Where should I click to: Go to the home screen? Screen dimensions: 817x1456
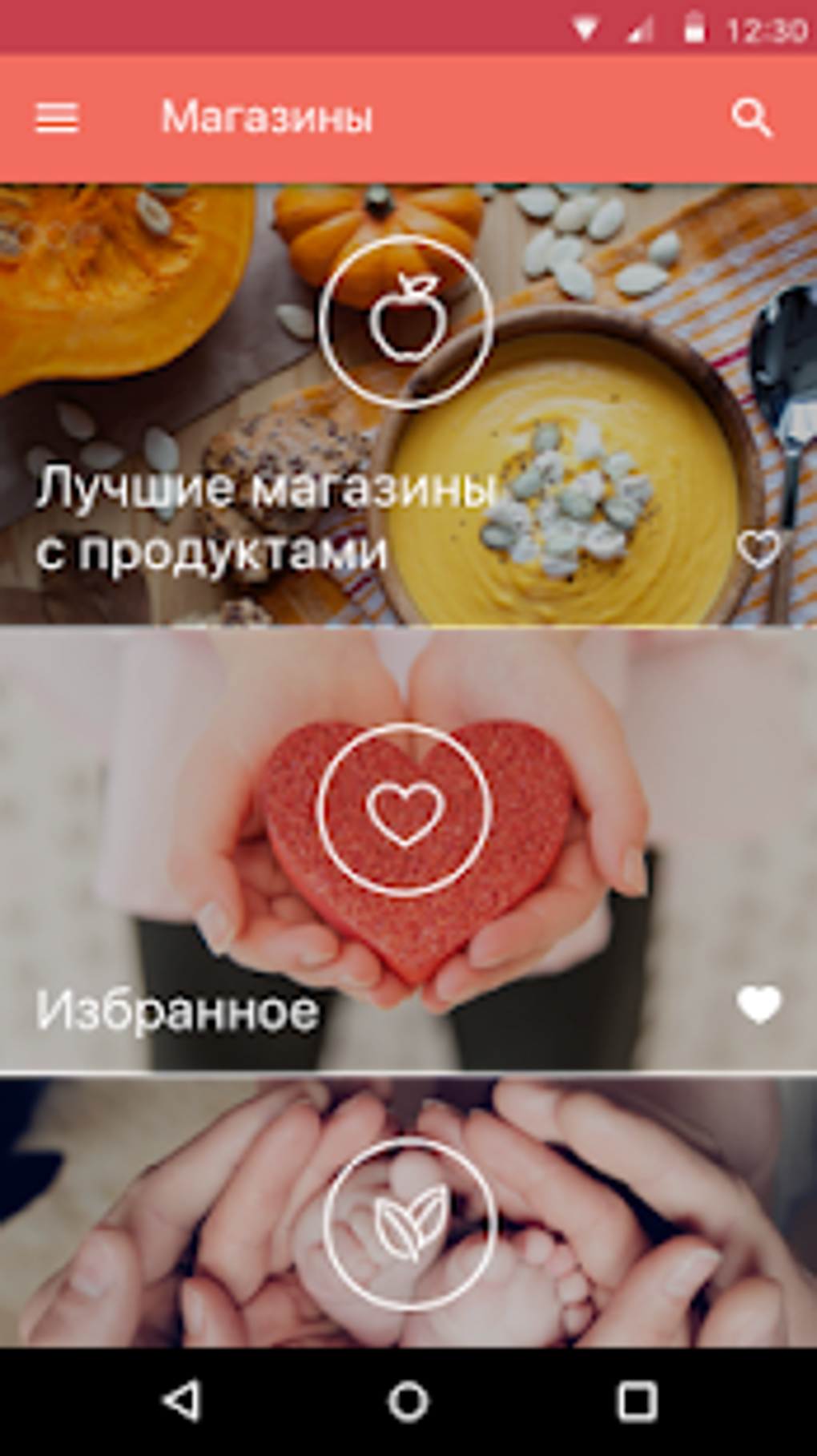point(408,1402)
